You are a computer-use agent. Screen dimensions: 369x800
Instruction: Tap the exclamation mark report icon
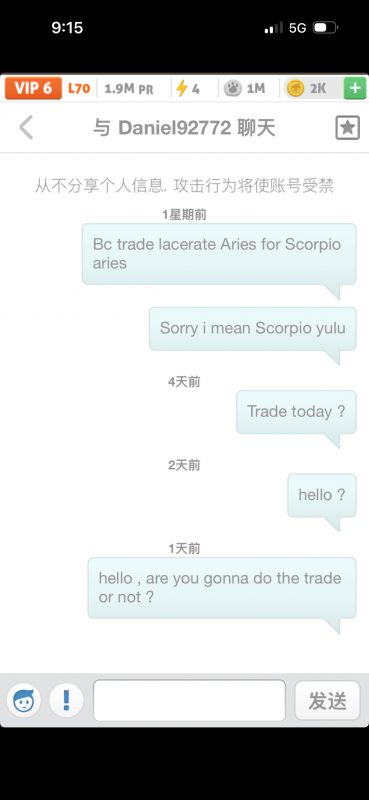[66, 701]
